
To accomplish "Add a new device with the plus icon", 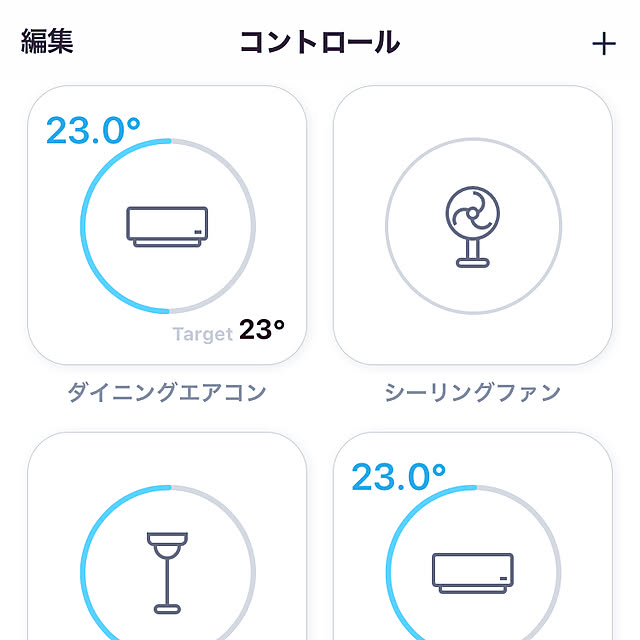I will pyautogui.click(x=603, y=44).
